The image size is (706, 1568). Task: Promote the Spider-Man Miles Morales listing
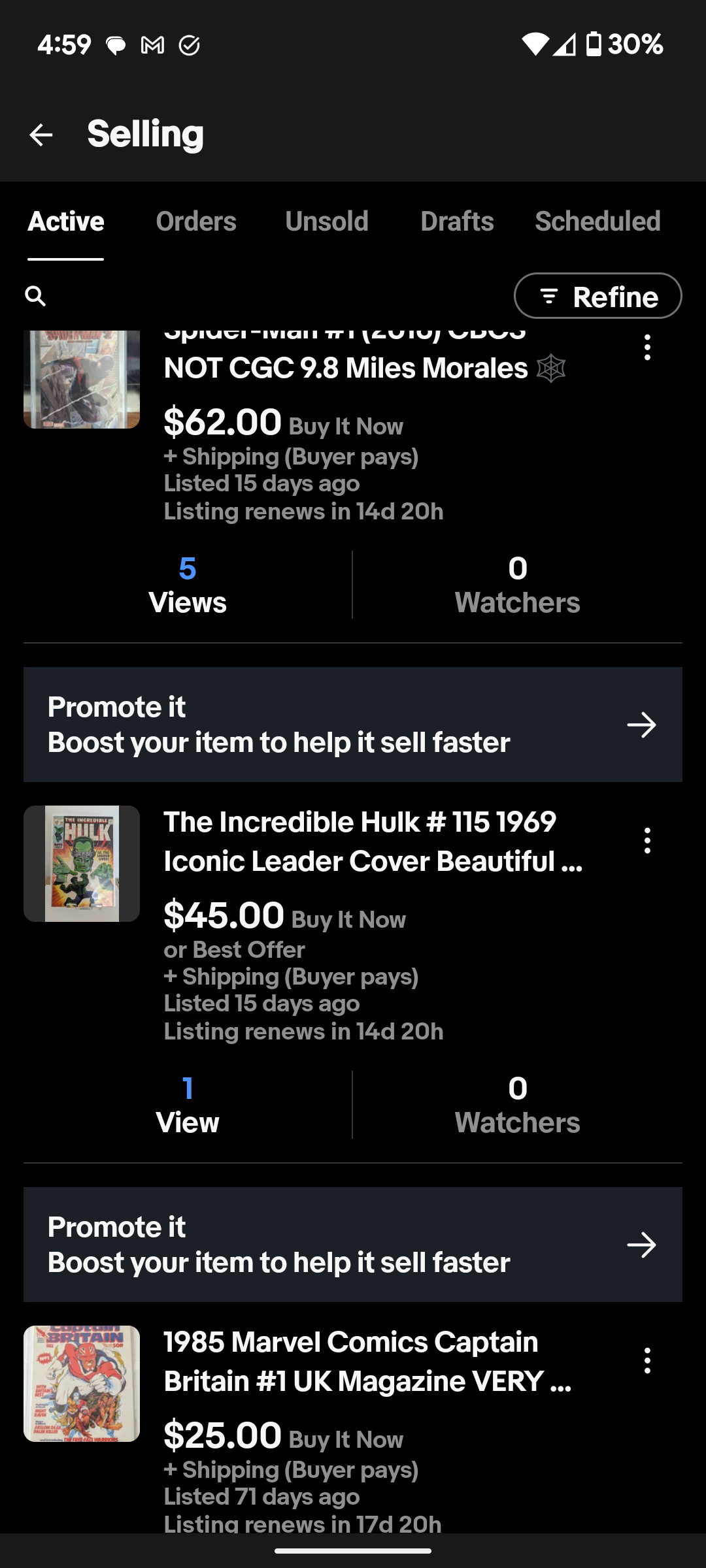(x=353, y=725)
